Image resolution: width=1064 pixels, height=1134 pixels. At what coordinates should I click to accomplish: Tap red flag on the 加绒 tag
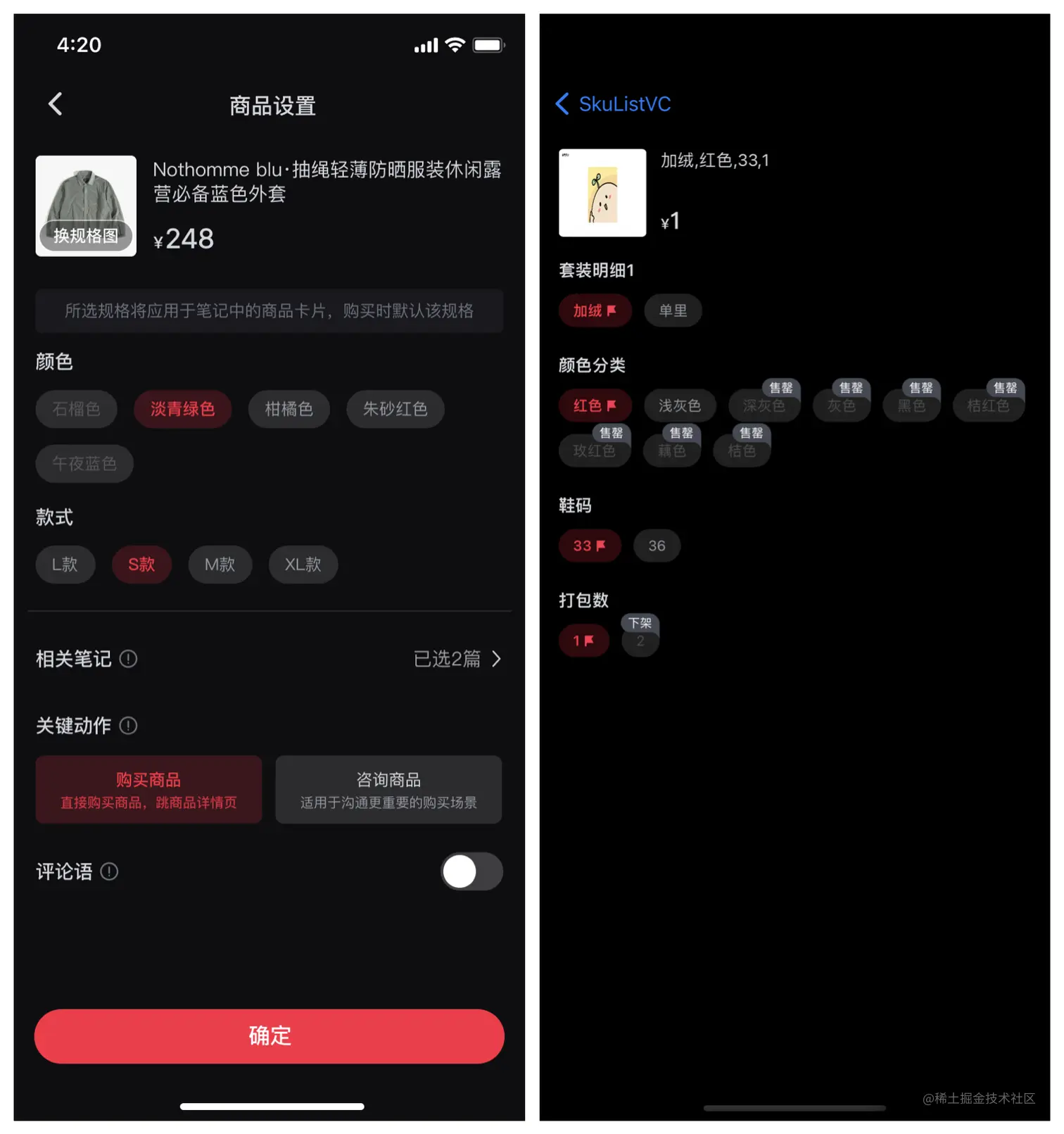pyautogui.click(x=612, y=310)
